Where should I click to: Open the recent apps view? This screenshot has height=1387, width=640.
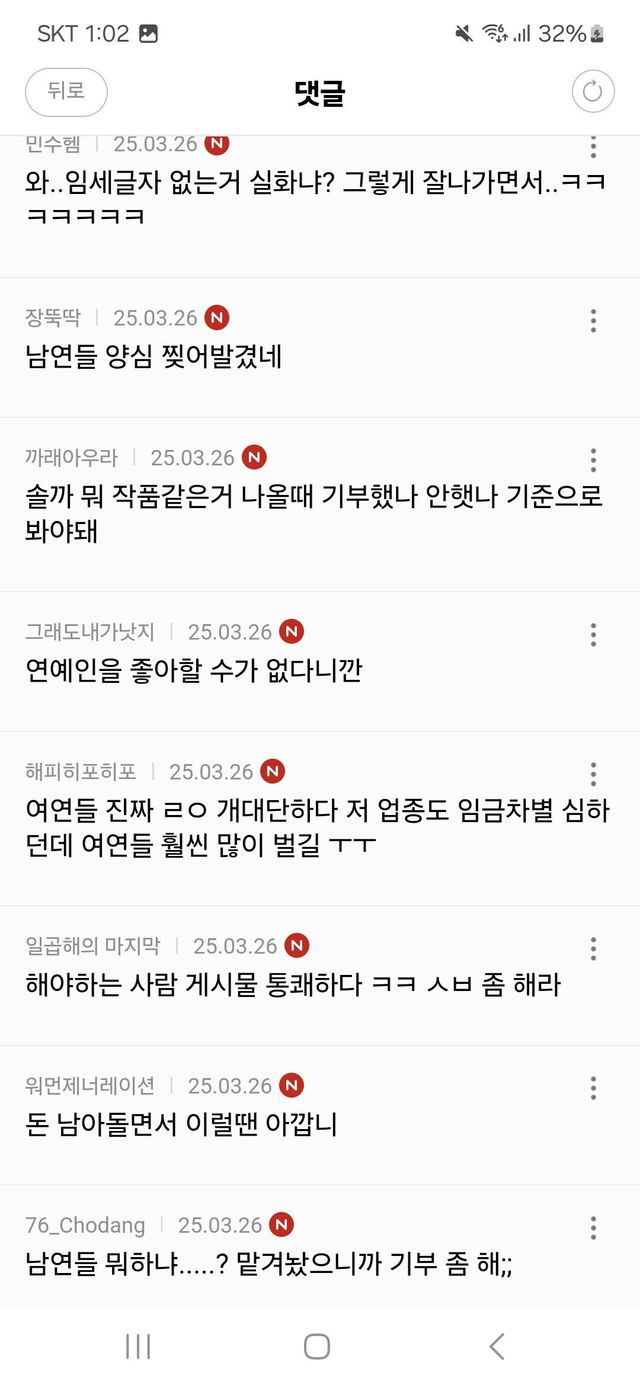tap(138, 1346)
